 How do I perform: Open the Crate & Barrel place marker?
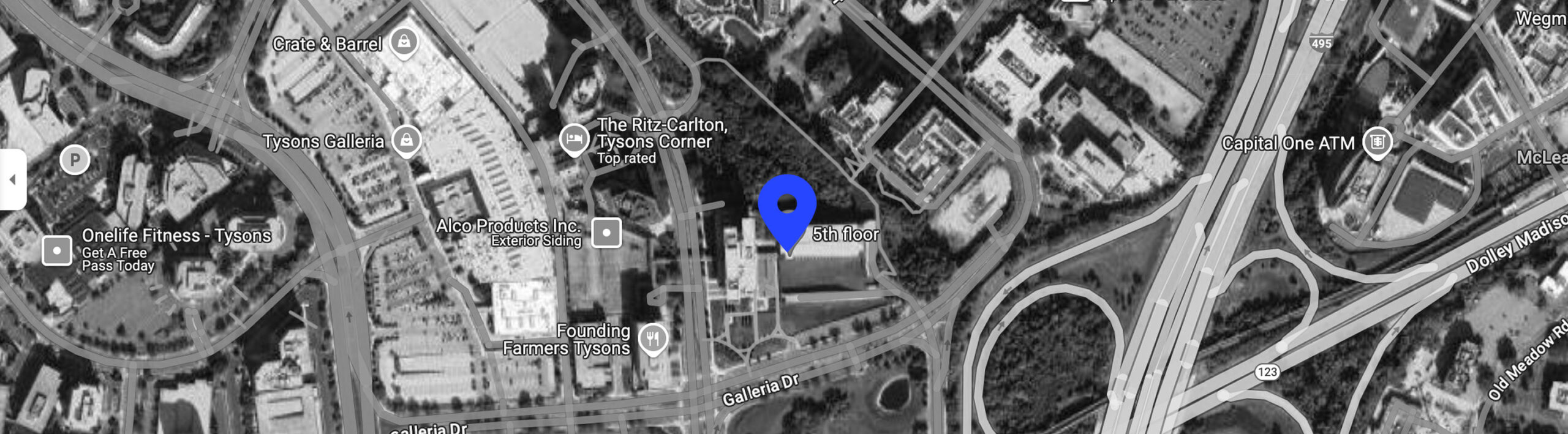tap(404, 42)
